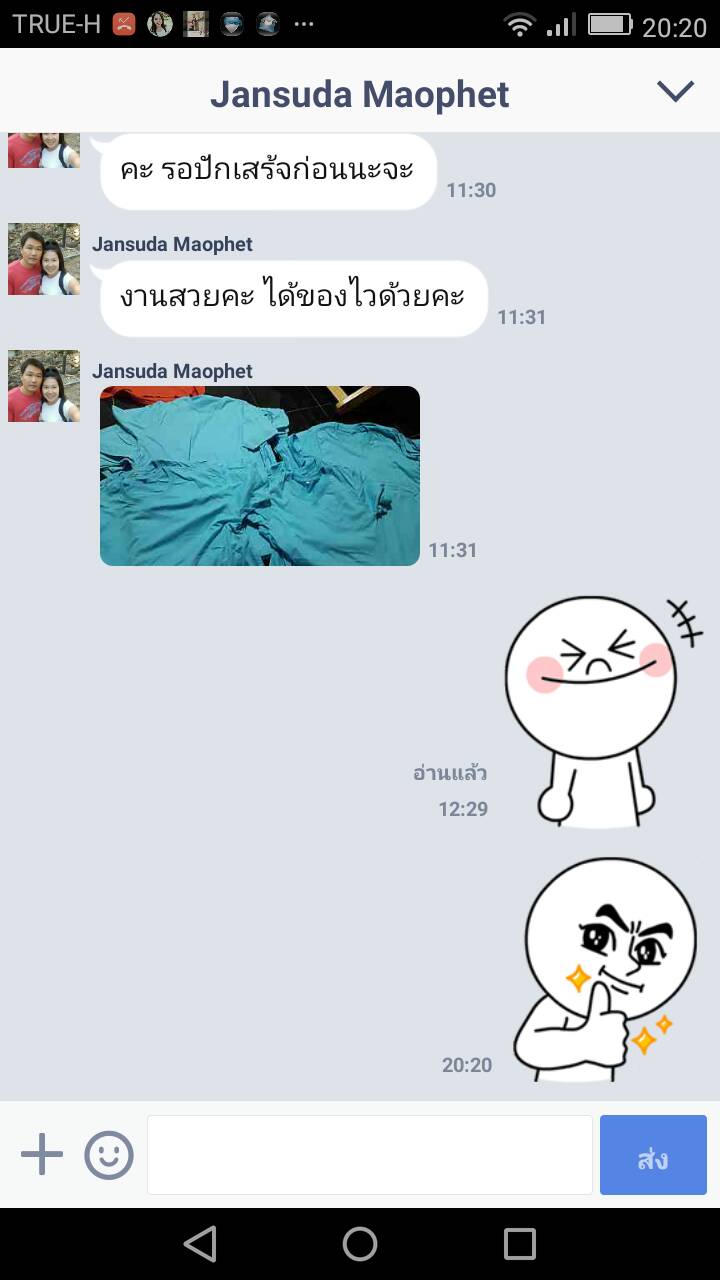The height and width of the screenshot is (1280, 720).
Task: Go back with the system back button
Action: [200, 1244]
